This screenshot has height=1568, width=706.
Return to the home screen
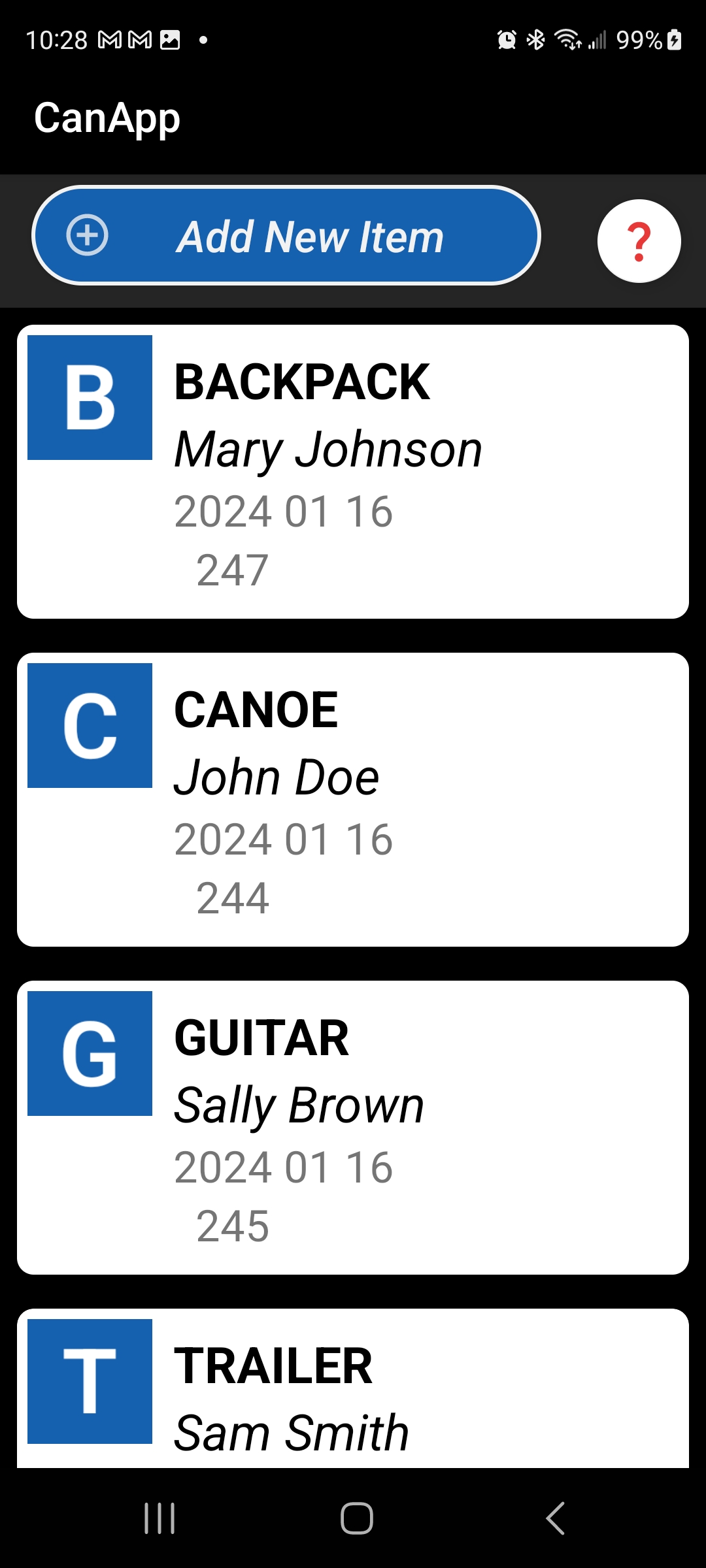356,1518
